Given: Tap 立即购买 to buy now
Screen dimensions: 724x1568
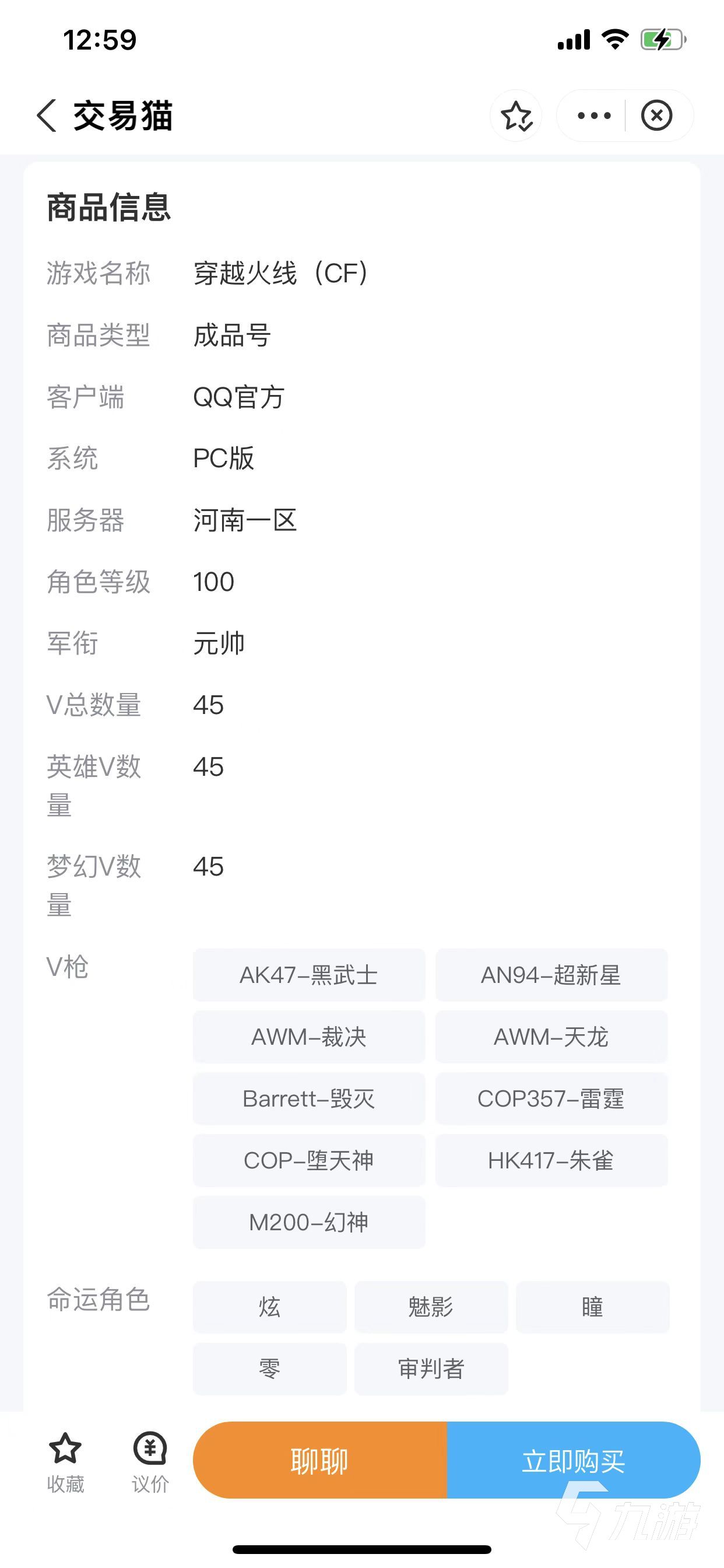Looking at the screenshot, I should 573,1460.
